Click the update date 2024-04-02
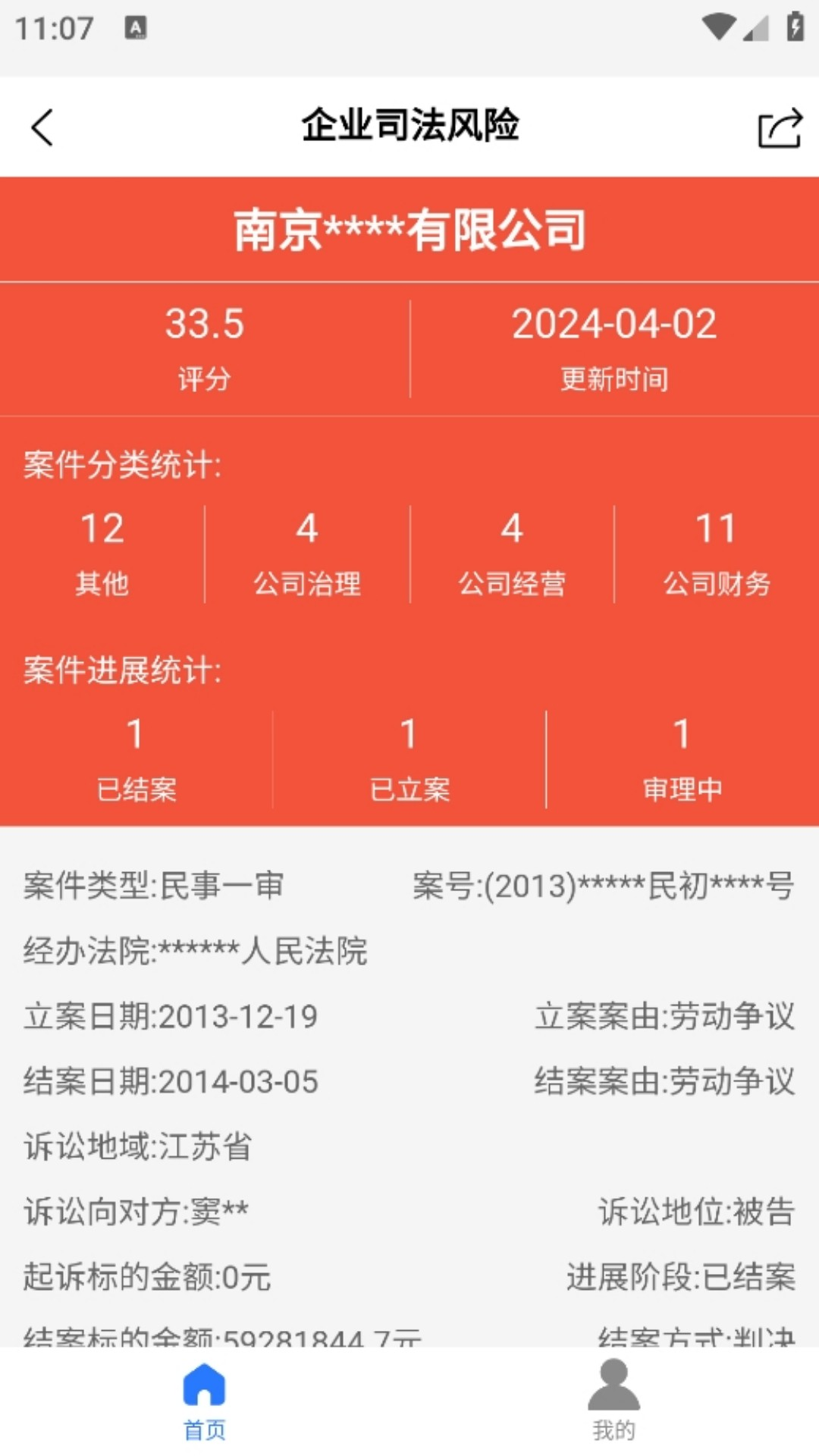The image size is (819, 1456). point(615,325)
